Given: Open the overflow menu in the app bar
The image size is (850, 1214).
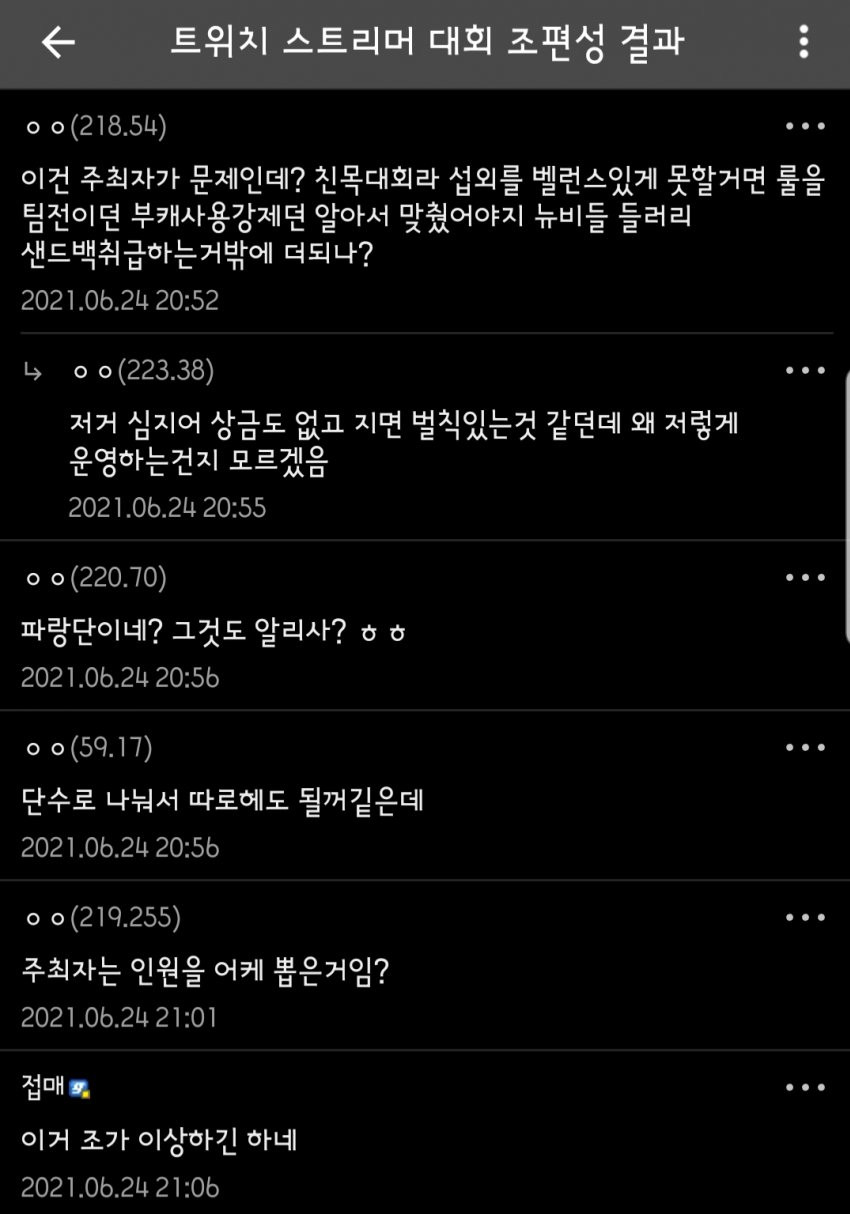Looking at the screenshot, I should pyautogui.click(x=803, y=42).
